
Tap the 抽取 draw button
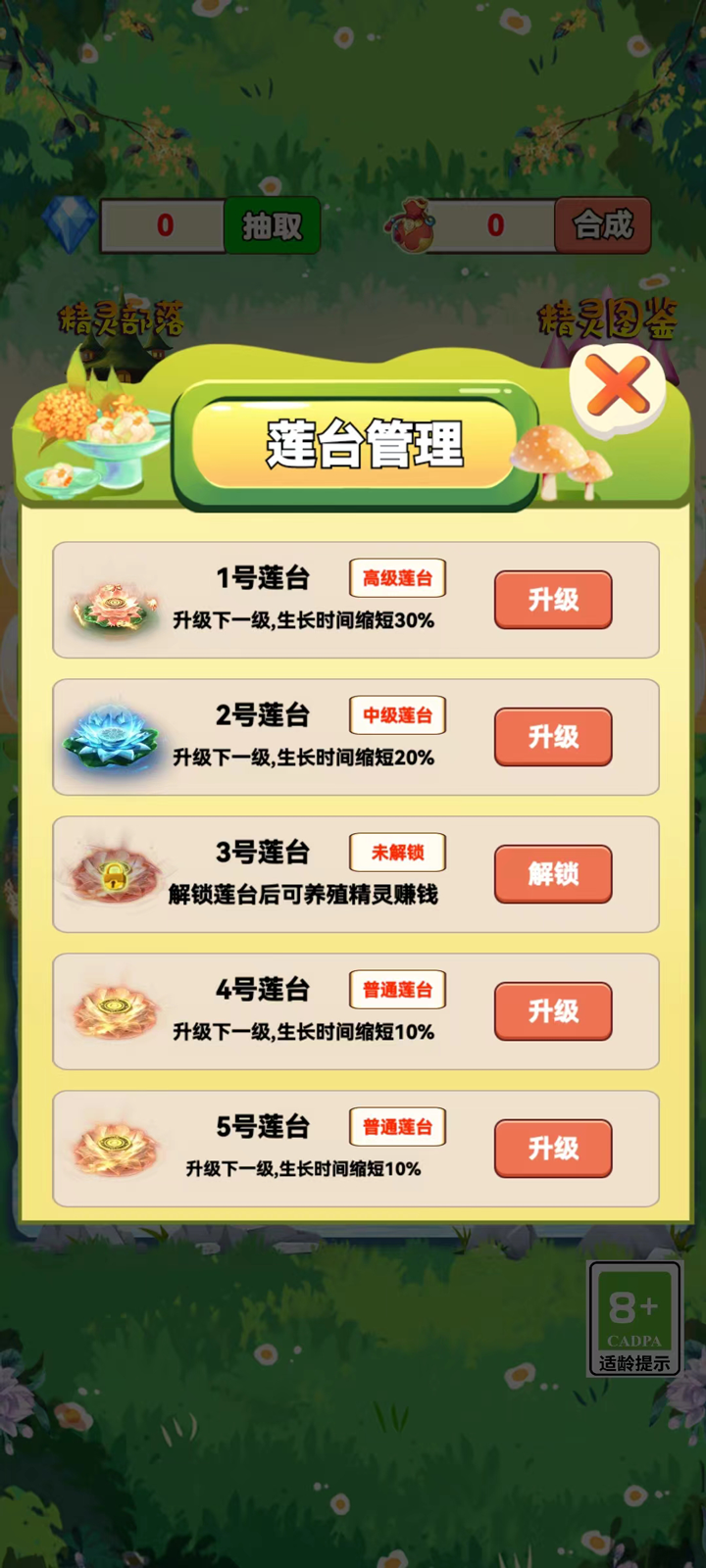coord(272,226)
